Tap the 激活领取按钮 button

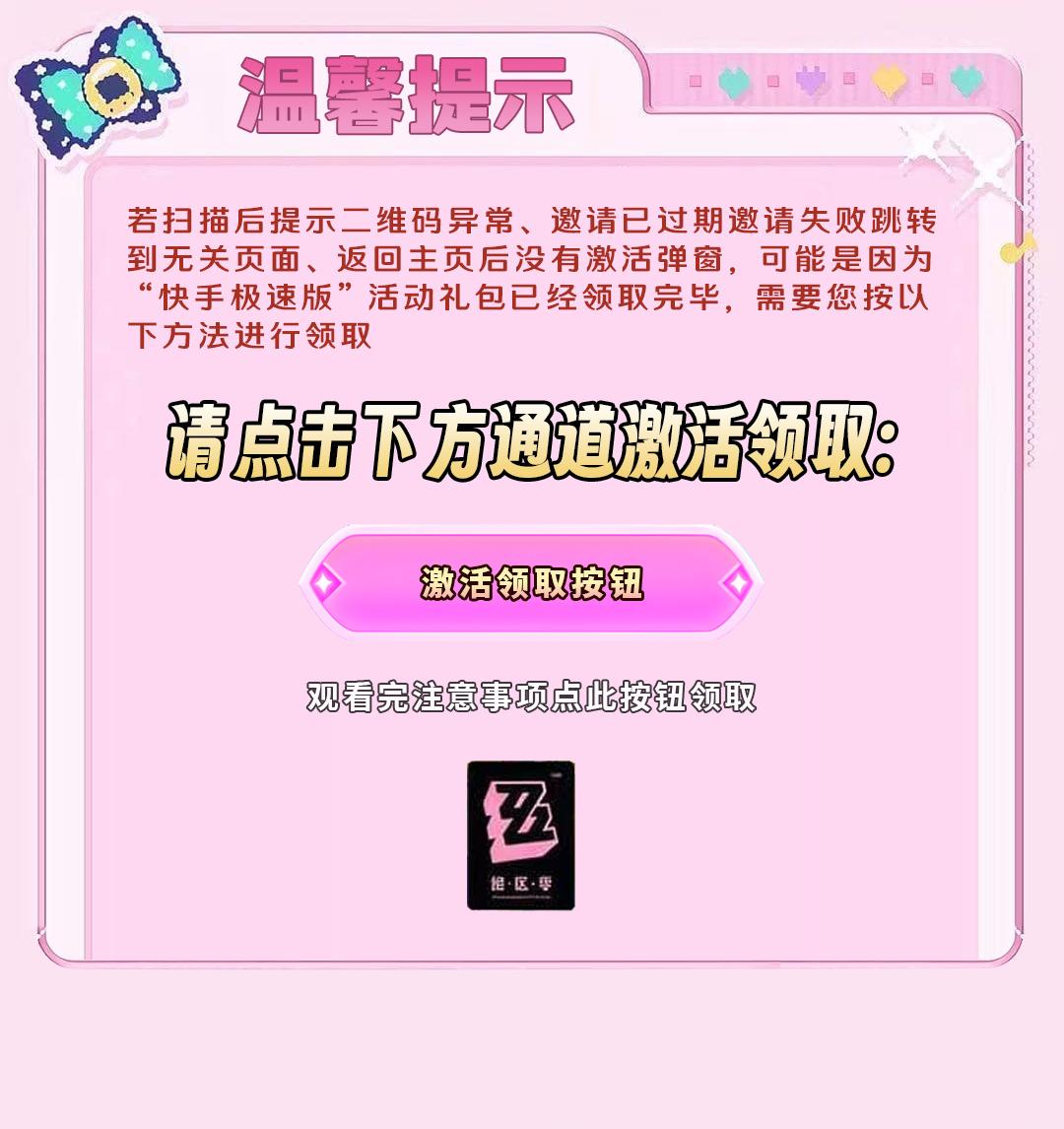point(531,583)
